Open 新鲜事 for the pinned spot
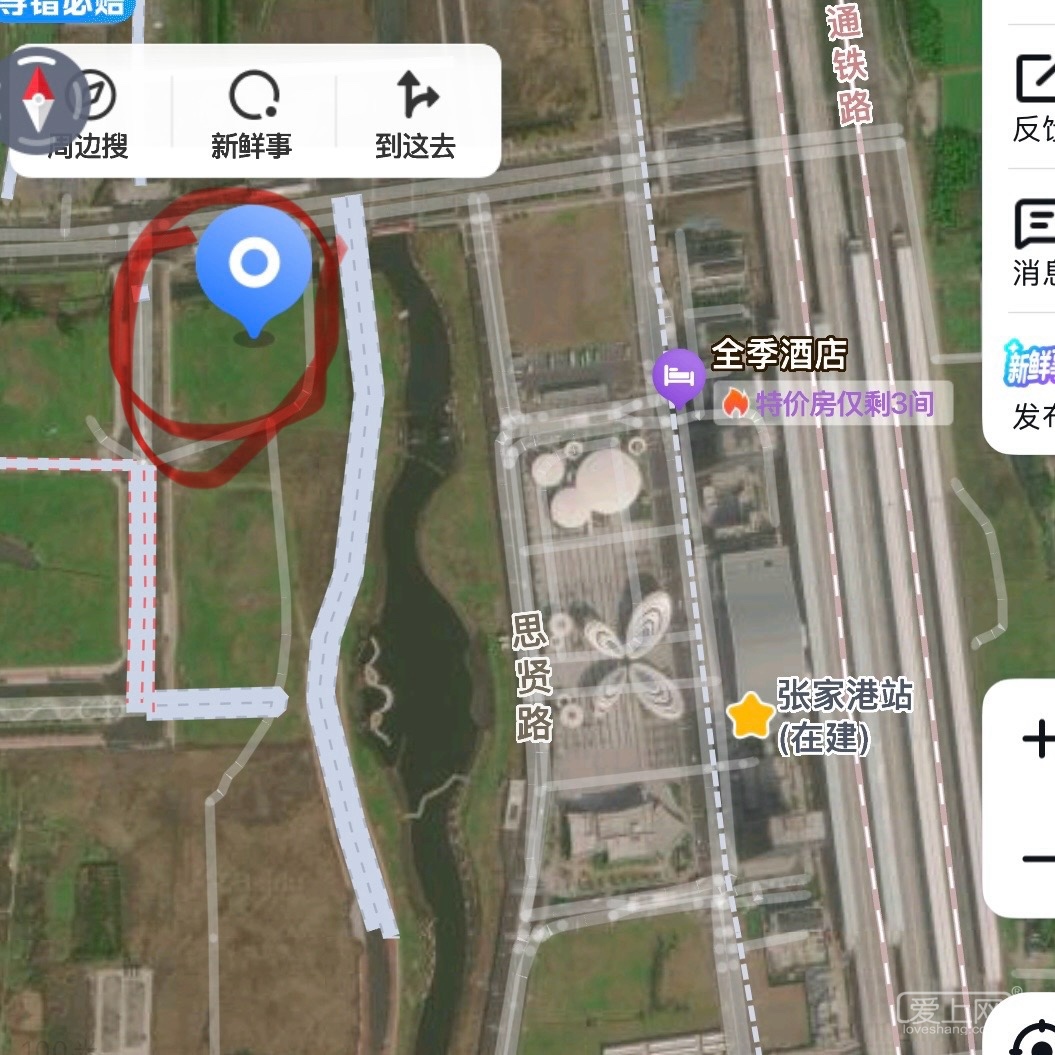Image resolution: width=1055 pixels, height=1055 pixels. tap(252, 115)
